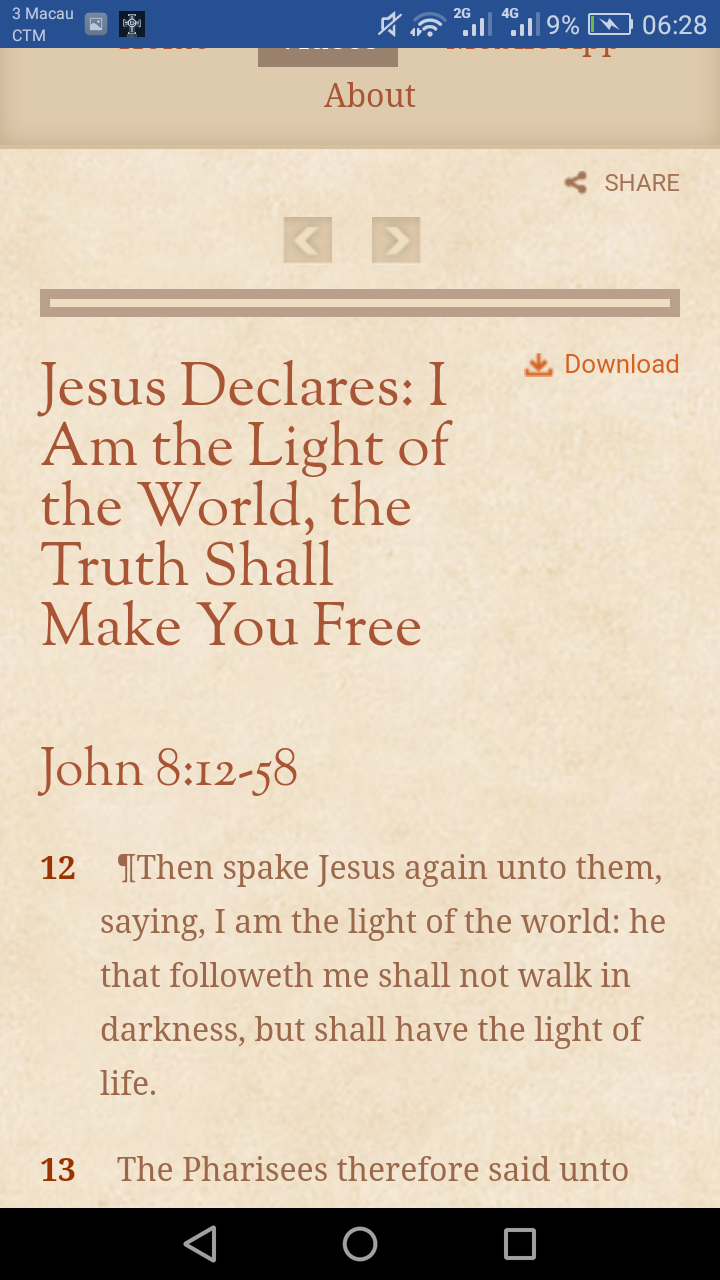The image size is (720, 1280).
Task: Go to the previous passage arrow
Action: (308, 240)
